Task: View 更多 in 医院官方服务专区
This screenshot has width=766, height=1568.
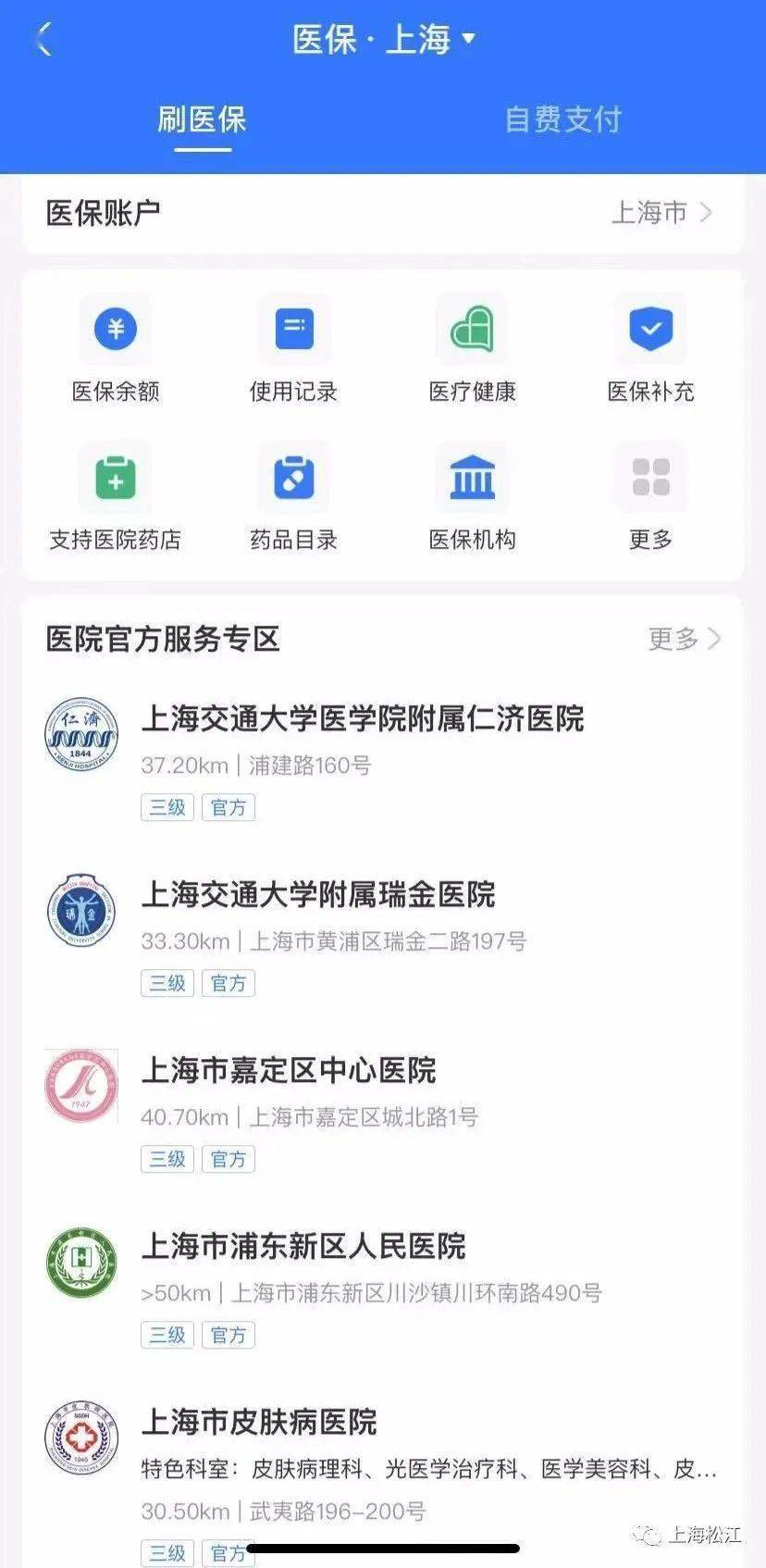Action: (684, 639)
